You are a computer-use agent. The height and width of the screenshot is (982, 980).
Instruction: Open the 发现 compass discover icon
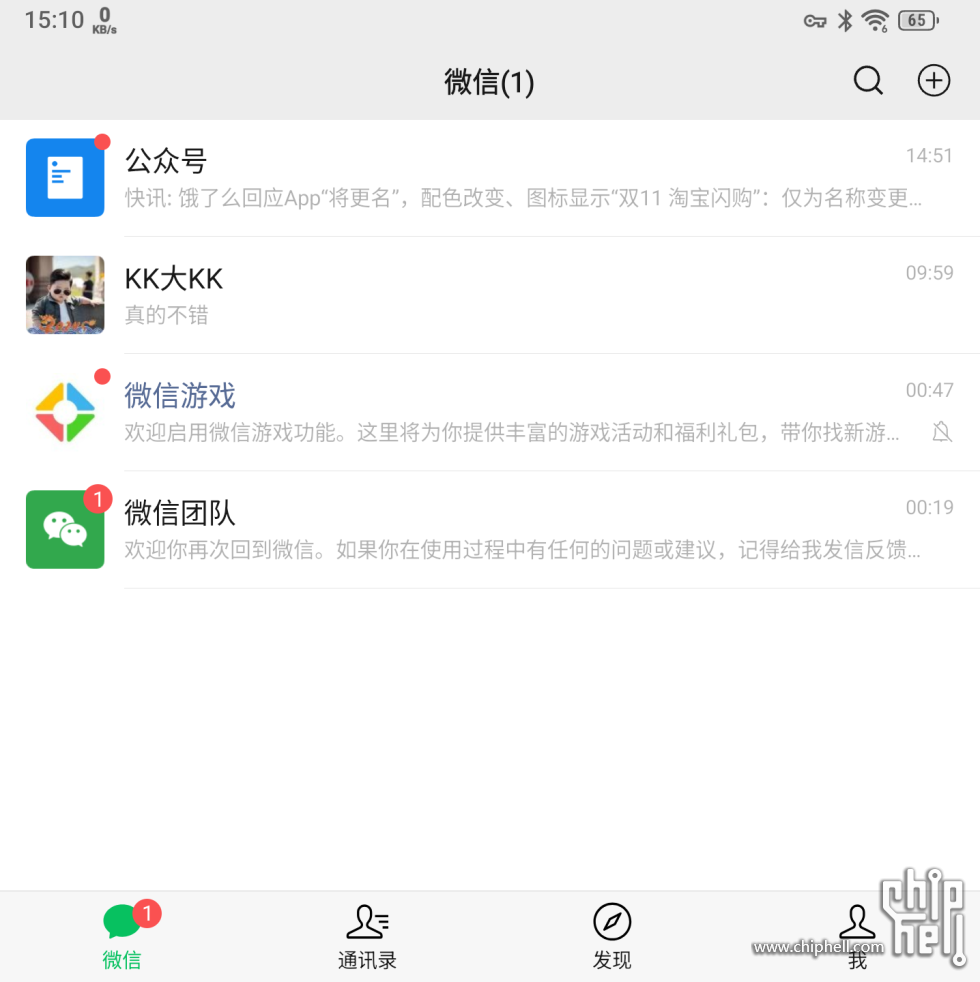pyautogui.click(x=612, y=935)
